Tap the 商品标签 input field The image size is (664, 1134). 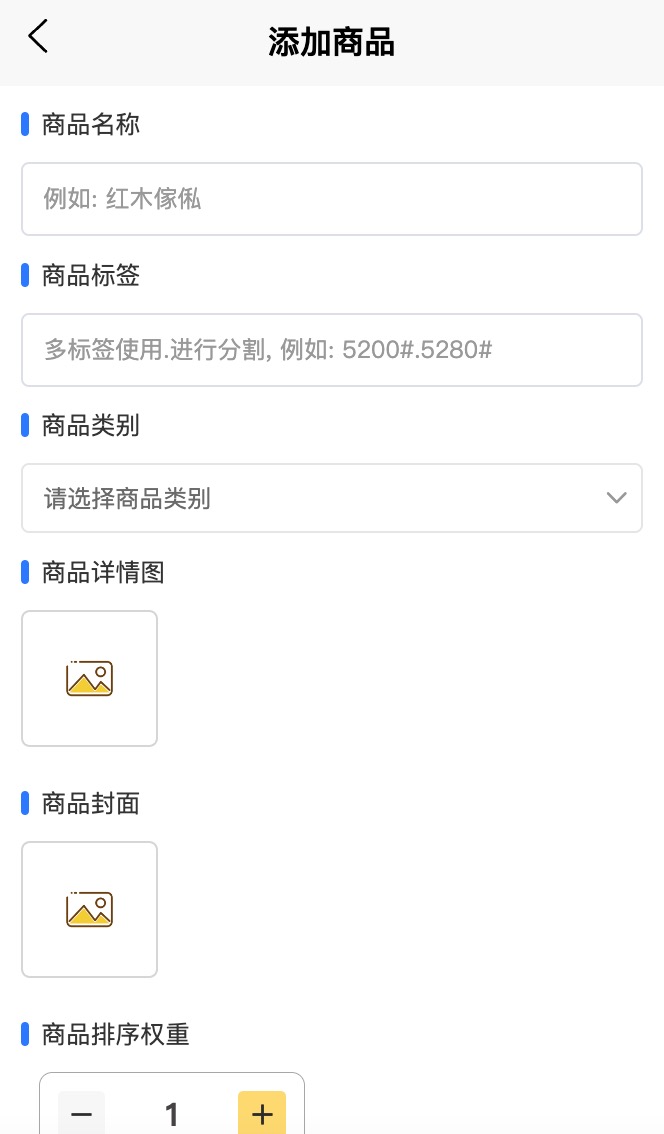331,350
